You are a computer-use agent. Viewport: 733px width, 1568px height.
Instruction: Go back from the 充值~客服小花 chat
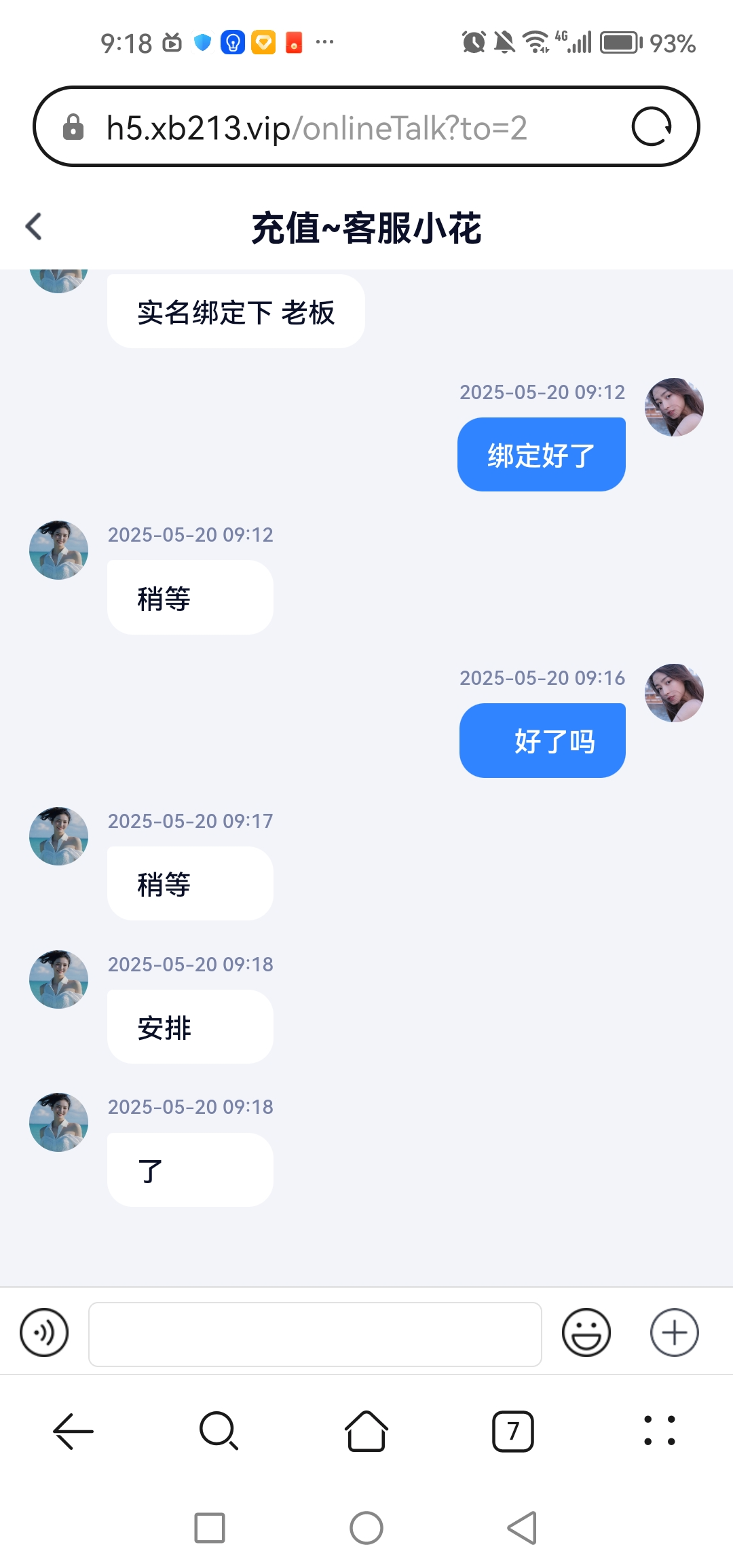pyautogui.click(x=34, y=227)
